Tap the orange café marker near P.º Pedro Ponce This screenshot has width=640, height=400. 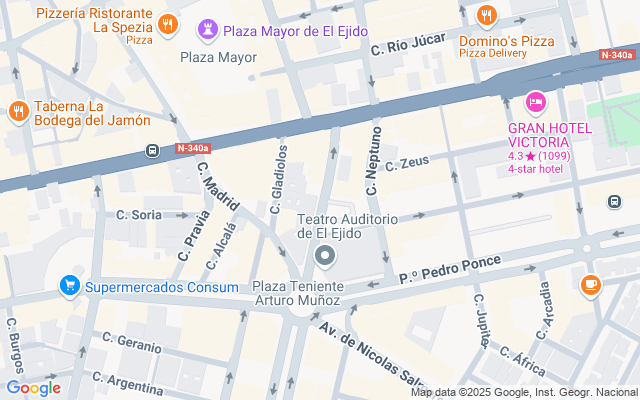coord(591,285)
